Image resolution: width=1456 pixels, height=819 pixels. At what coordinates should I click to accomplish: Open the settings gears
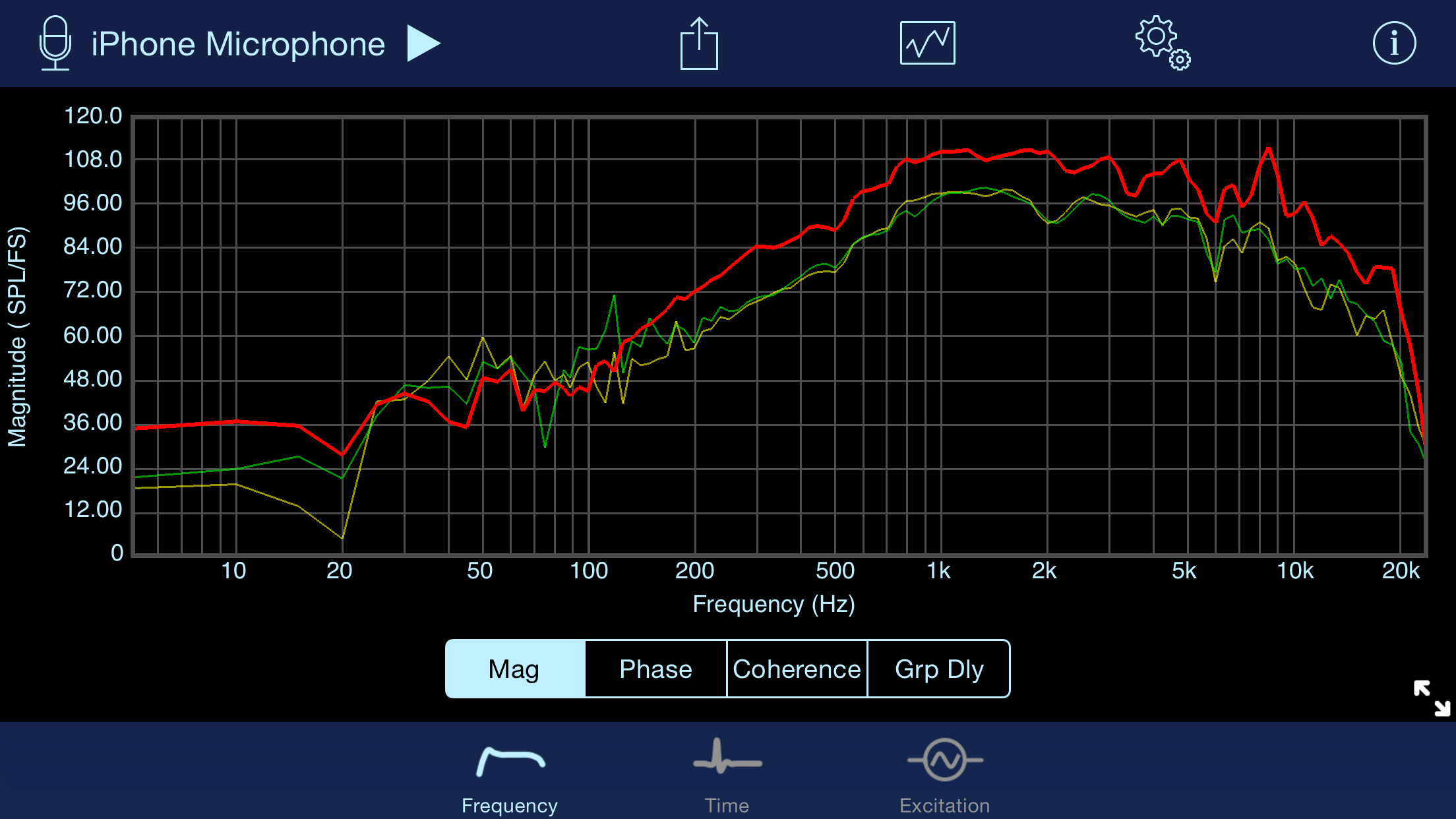tap(1162, 44)
